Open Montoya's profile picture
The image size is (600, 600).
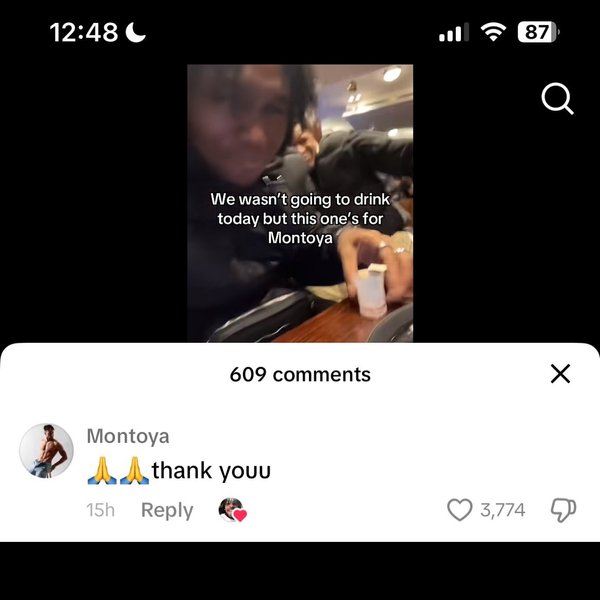coord(47,450)
